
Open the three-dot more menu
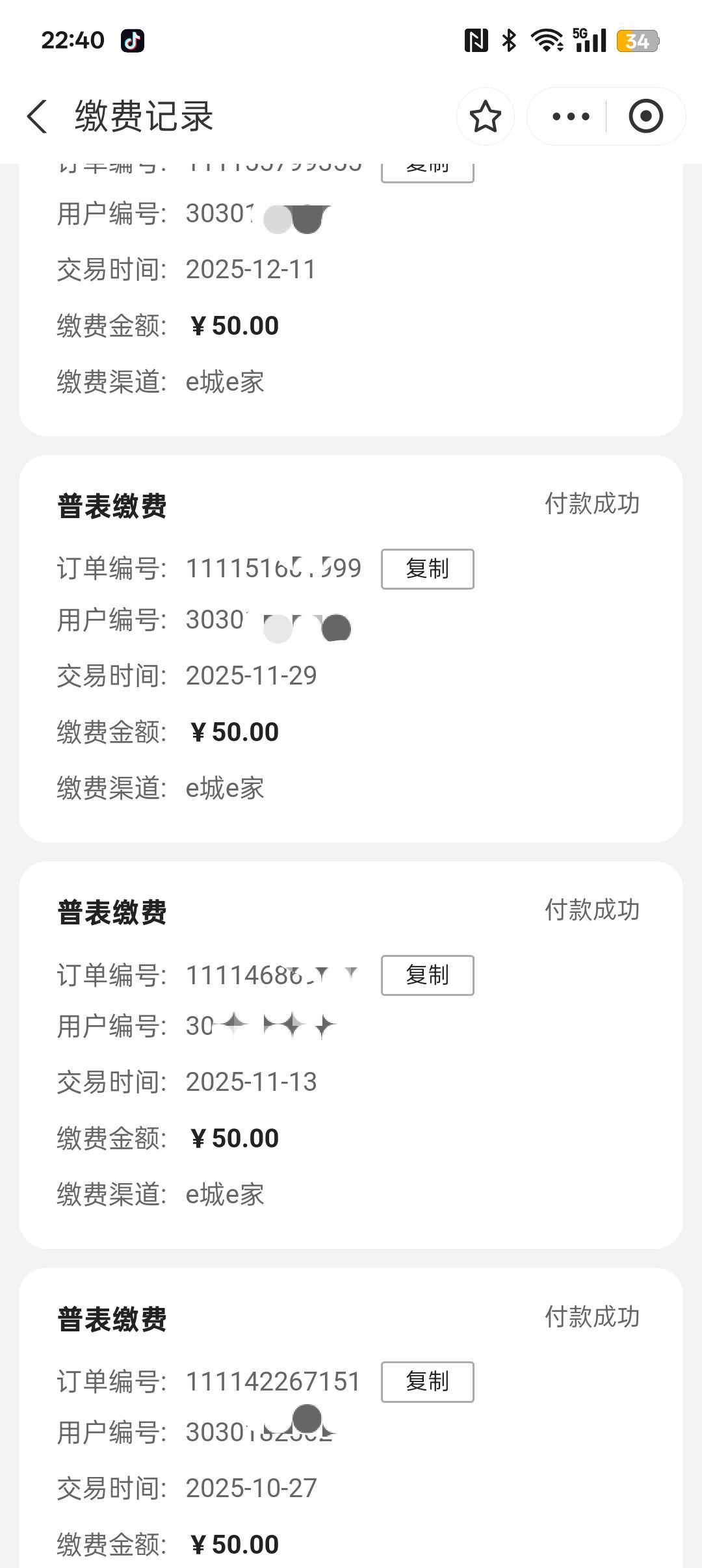pos(570,117)
